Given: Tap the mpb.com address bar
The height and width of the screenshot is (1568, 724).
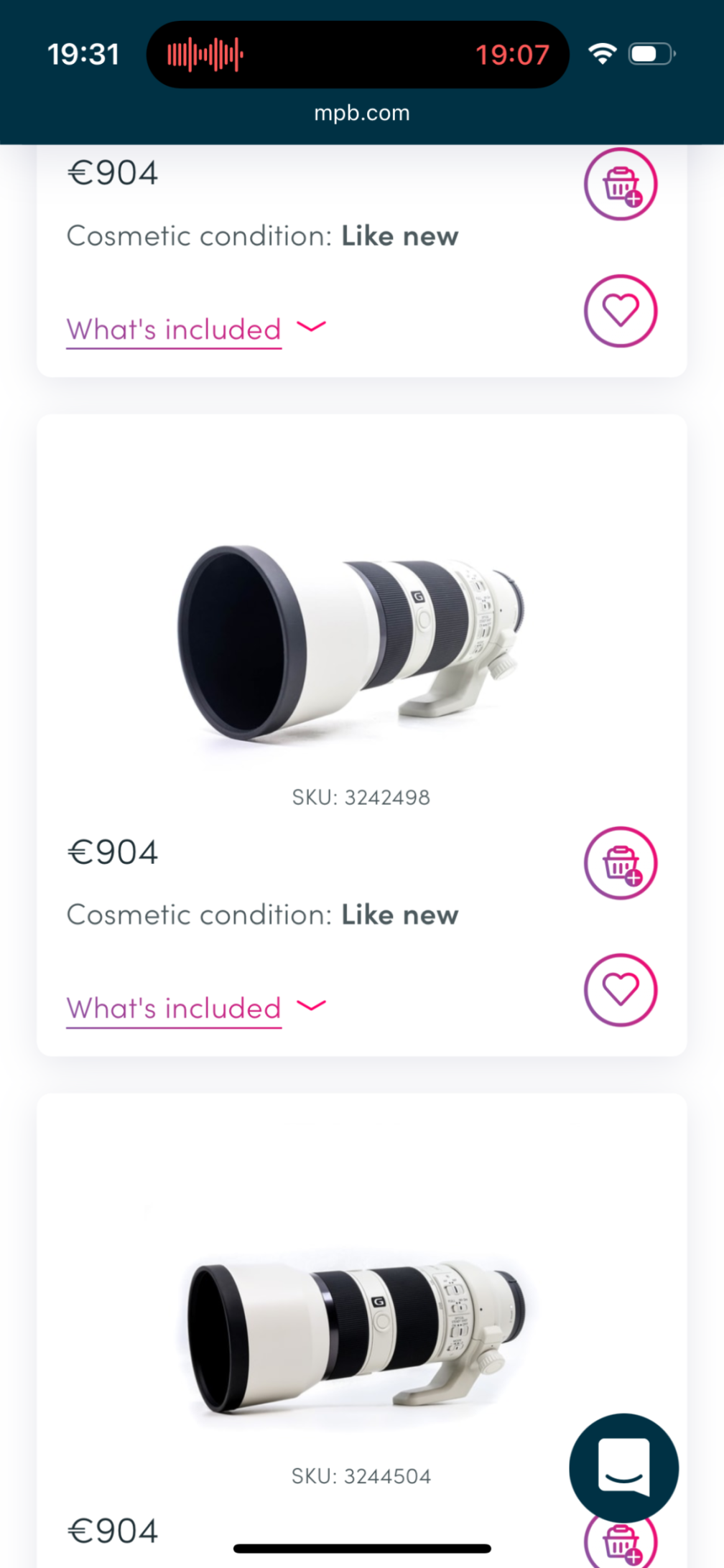Looking at the screenshot, I should point(362,113).
